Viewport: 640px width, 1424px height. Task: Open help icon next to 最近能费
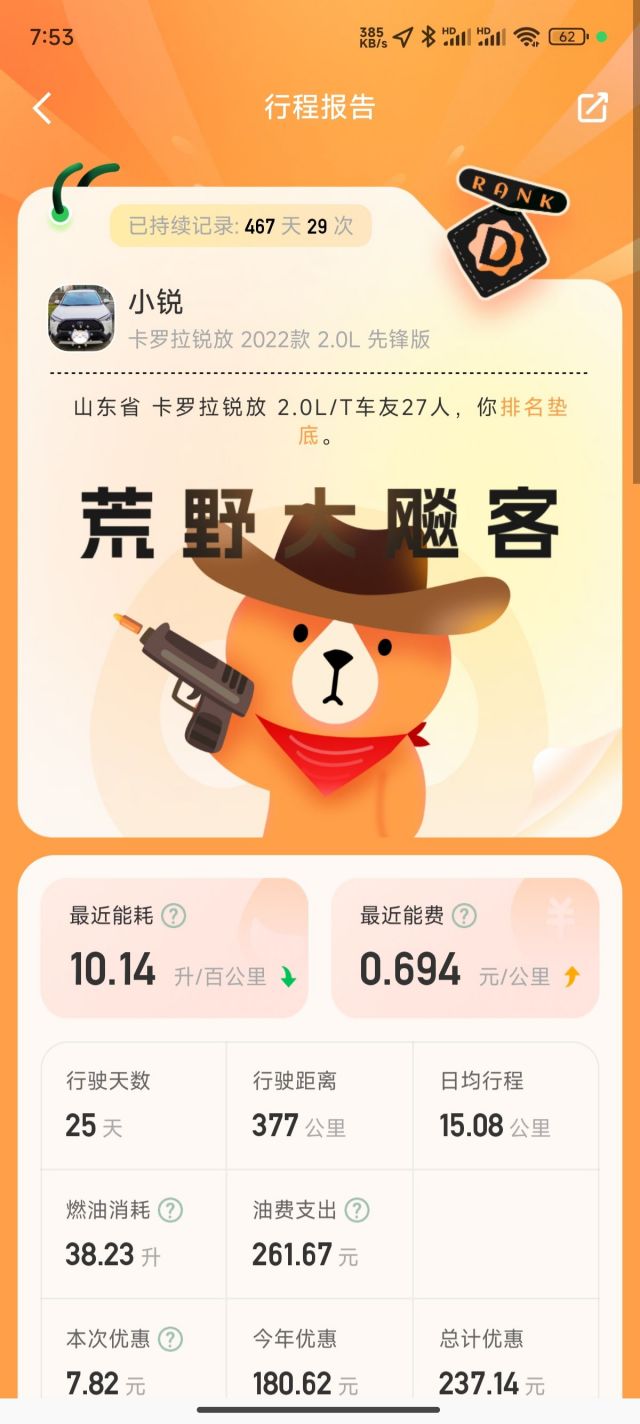pyautogui.click(x=464, y=915)
